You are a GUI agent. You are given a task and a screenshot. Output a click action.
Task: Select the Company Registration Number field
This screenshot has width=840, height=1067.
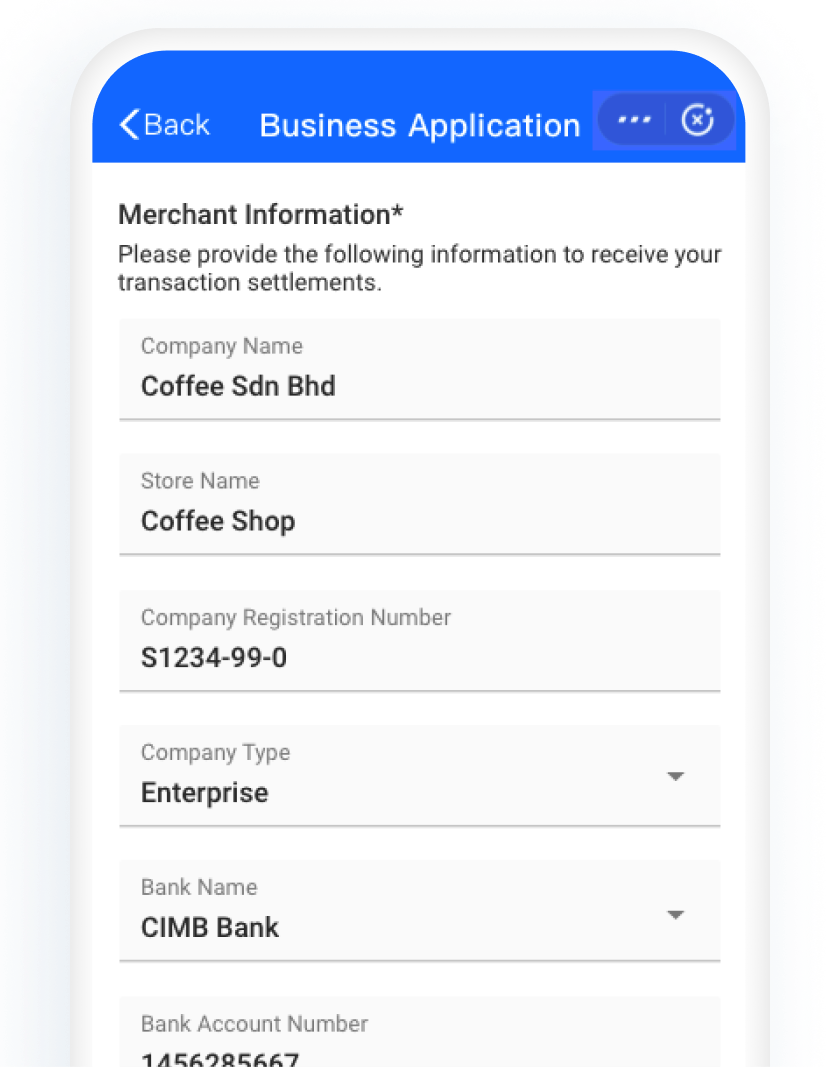(420, 640)
